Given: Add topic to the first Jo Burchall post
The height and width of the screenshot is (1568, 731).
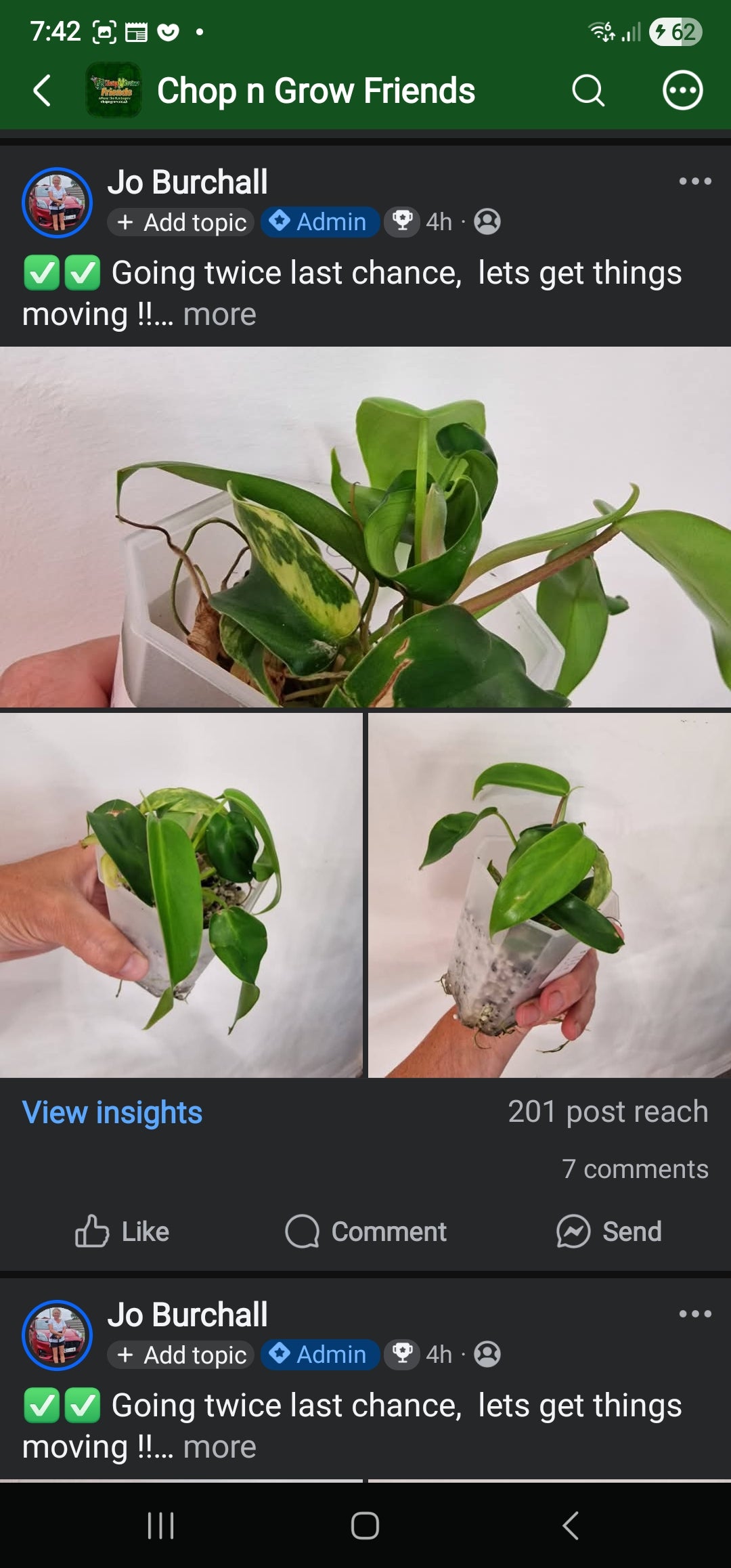Looking at the screenshot, I should click(x=181, y=222).
